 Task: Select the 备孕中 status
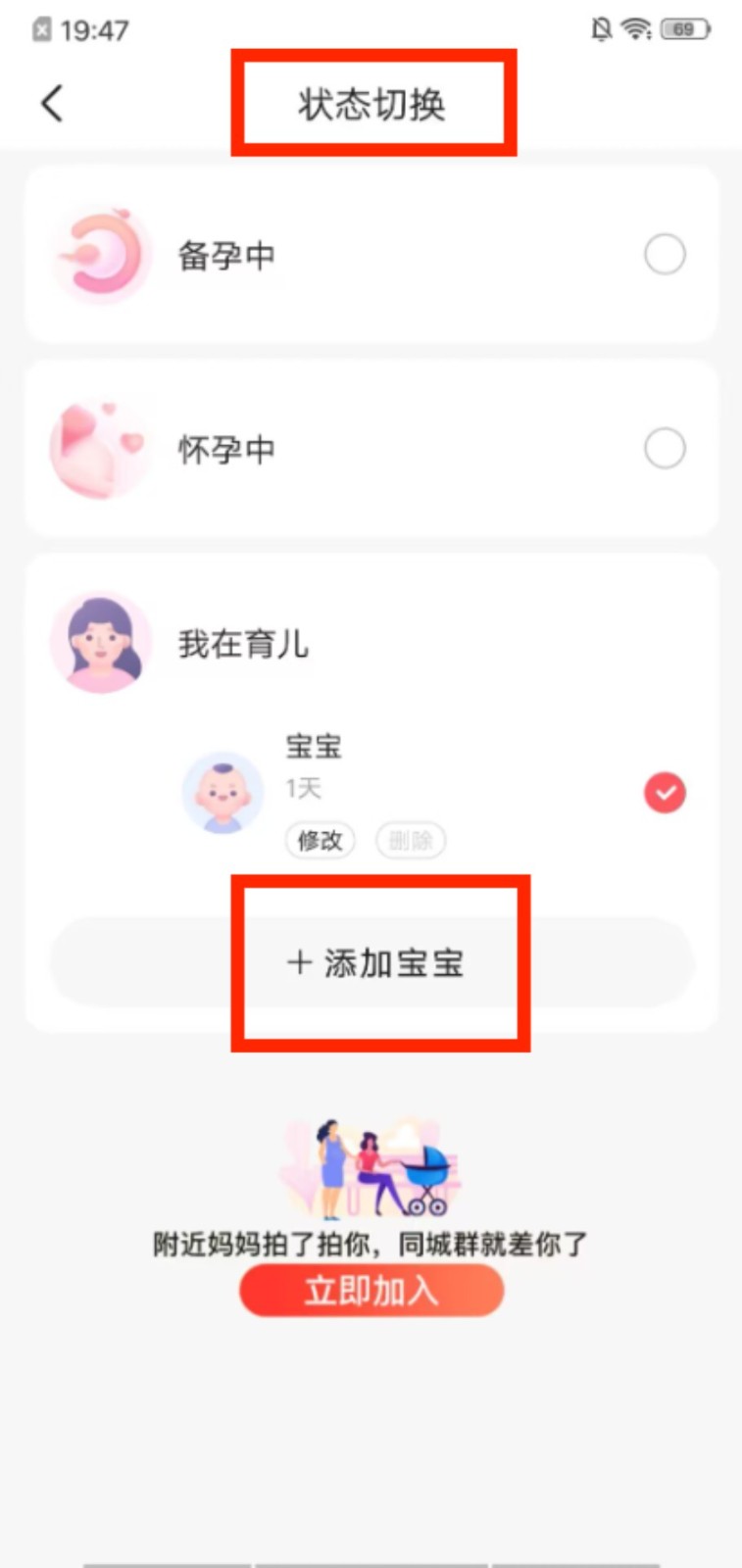664,255
